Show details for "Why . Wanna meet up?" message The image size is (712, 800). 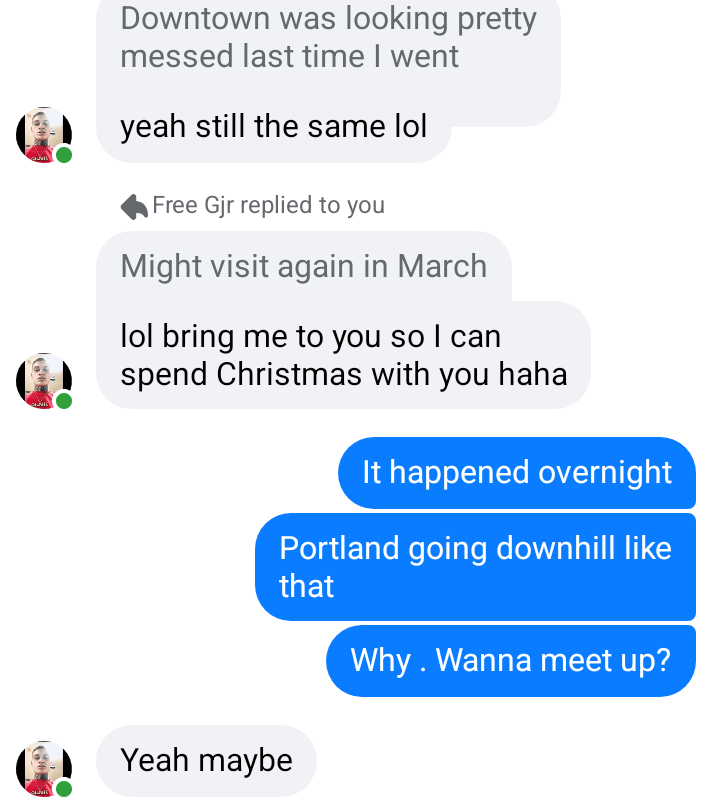click(x=510, y=660)
